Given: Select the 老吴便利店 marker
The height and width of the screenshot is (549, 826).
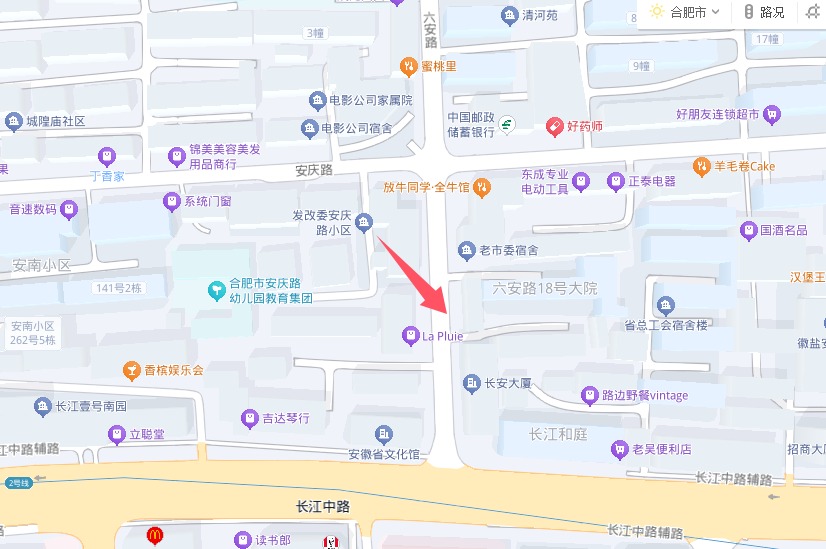Looking at the screenshot, I should (x=620, y=449).
